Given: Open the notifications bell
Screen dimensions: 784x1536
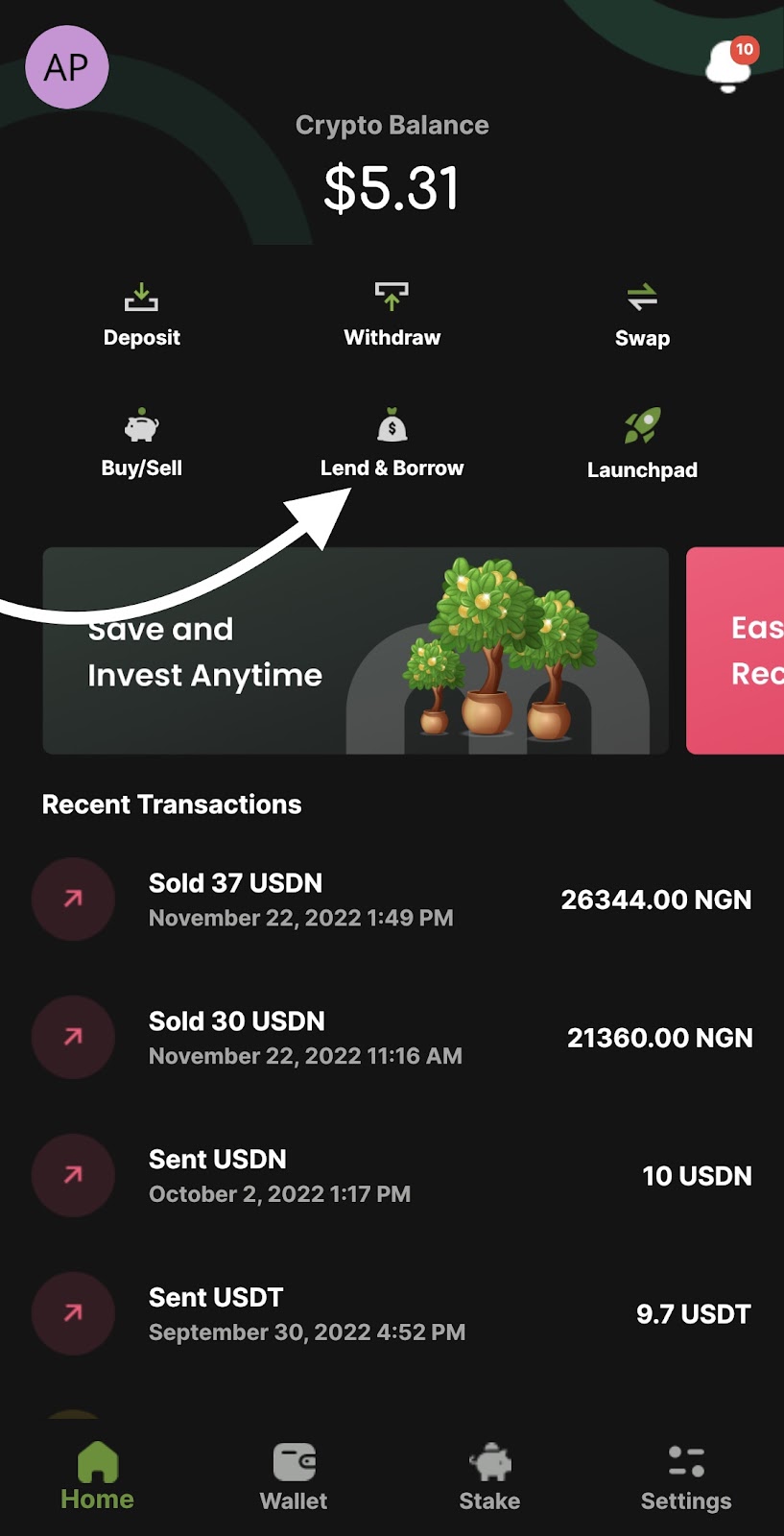Looking at the screenshot, I should [x=729, y=65].
